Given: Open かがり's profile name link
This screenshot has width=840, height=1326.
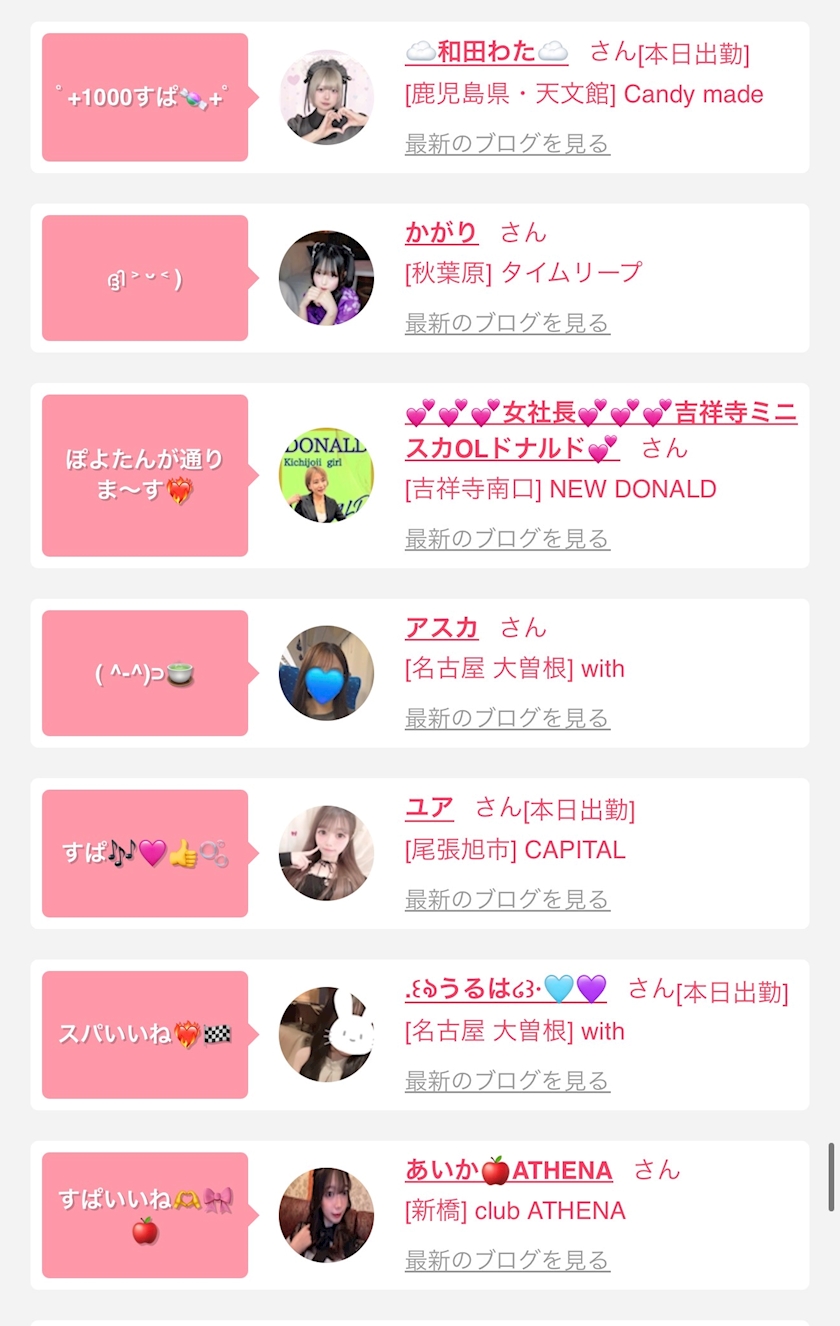Looking at the screenshot, I should tap(441, 233).
